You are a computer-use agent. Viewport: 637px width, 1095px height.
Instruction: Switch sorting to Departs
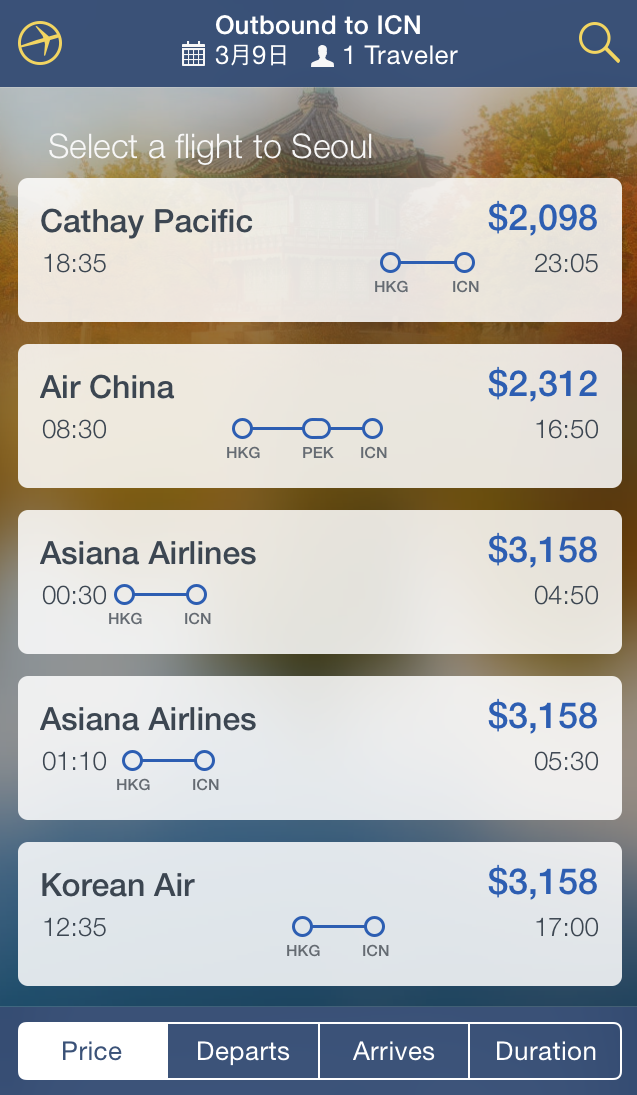pos(243,1051)
